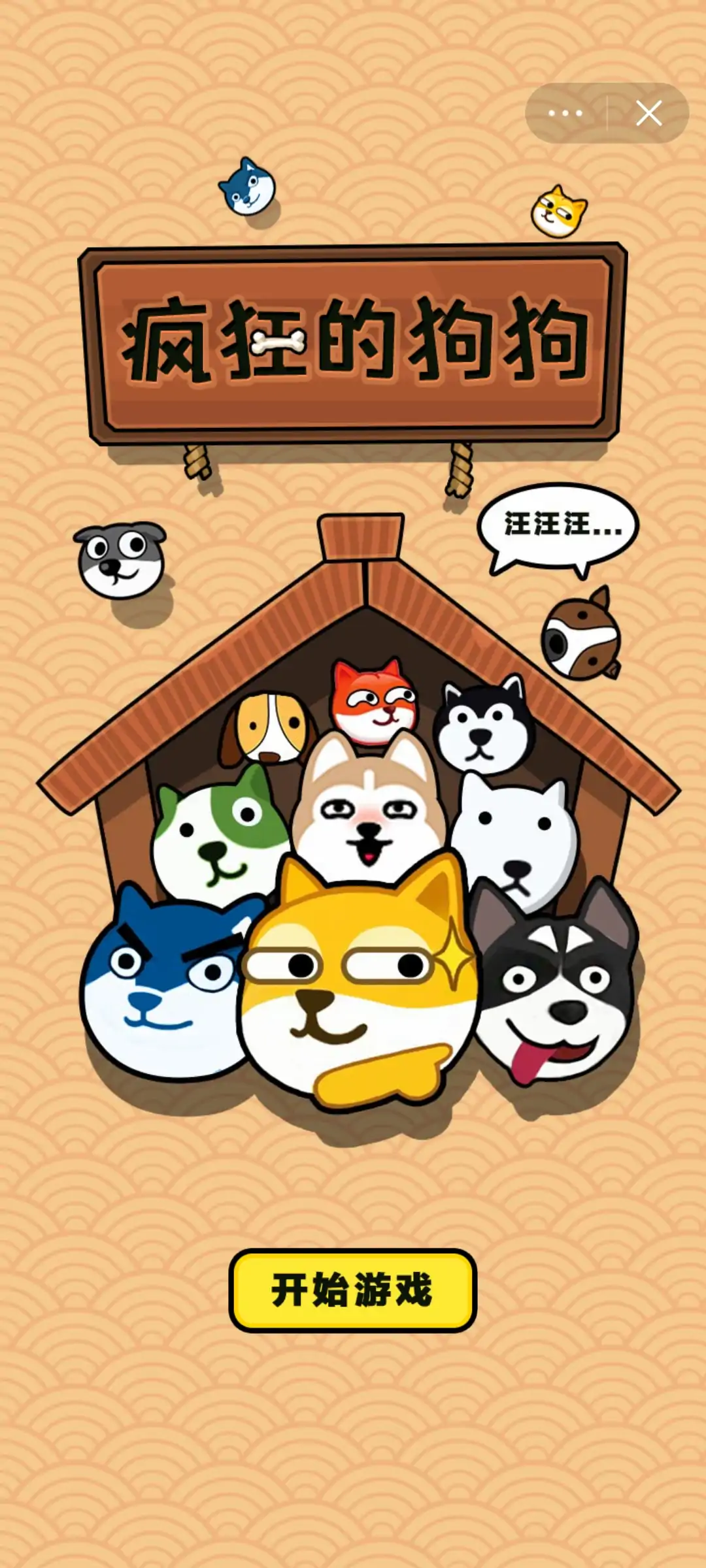Close the mini game with the X
706x1568 pixels.
(648, 113)
